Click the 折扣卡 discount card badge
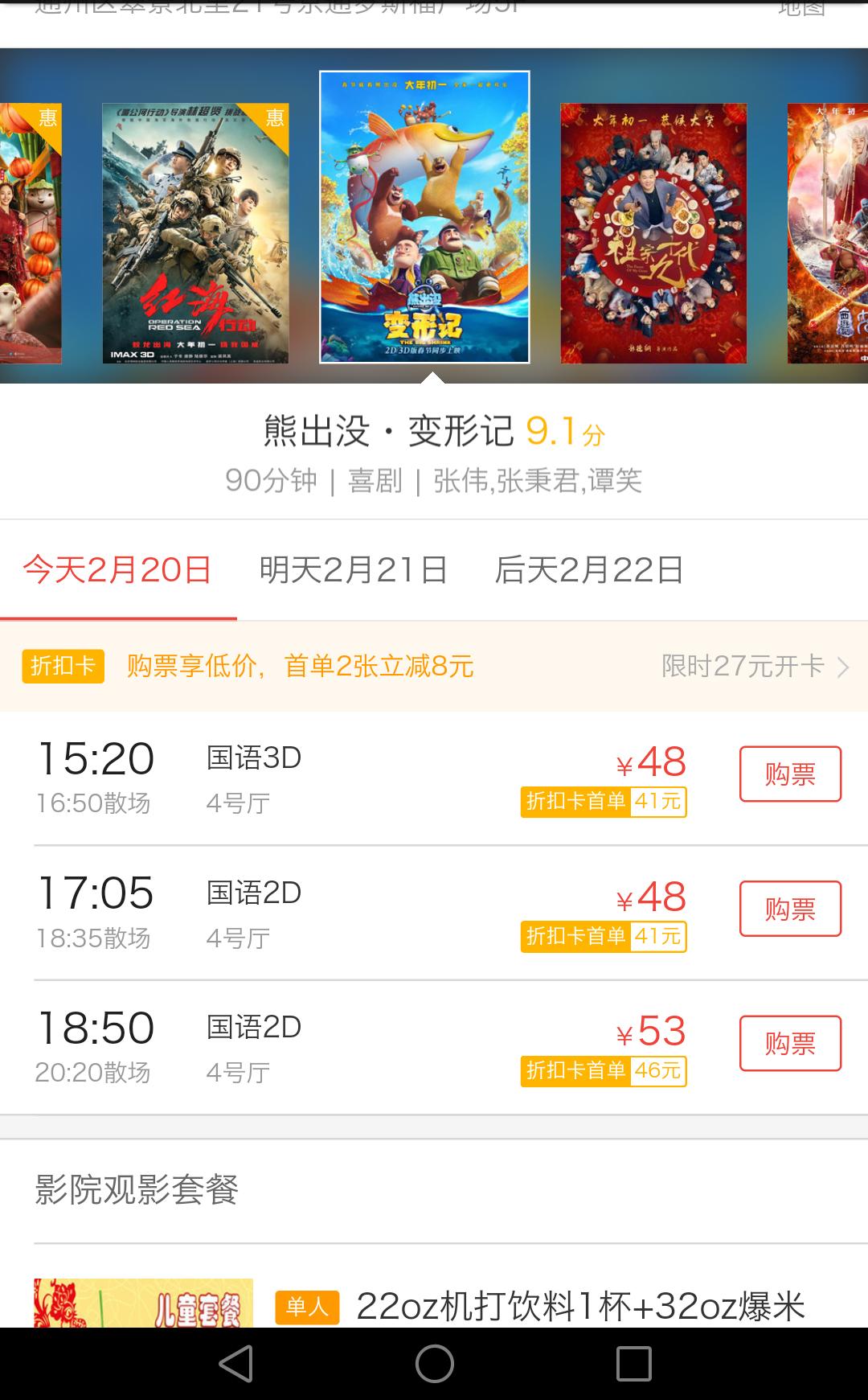 tap(64, 667)
